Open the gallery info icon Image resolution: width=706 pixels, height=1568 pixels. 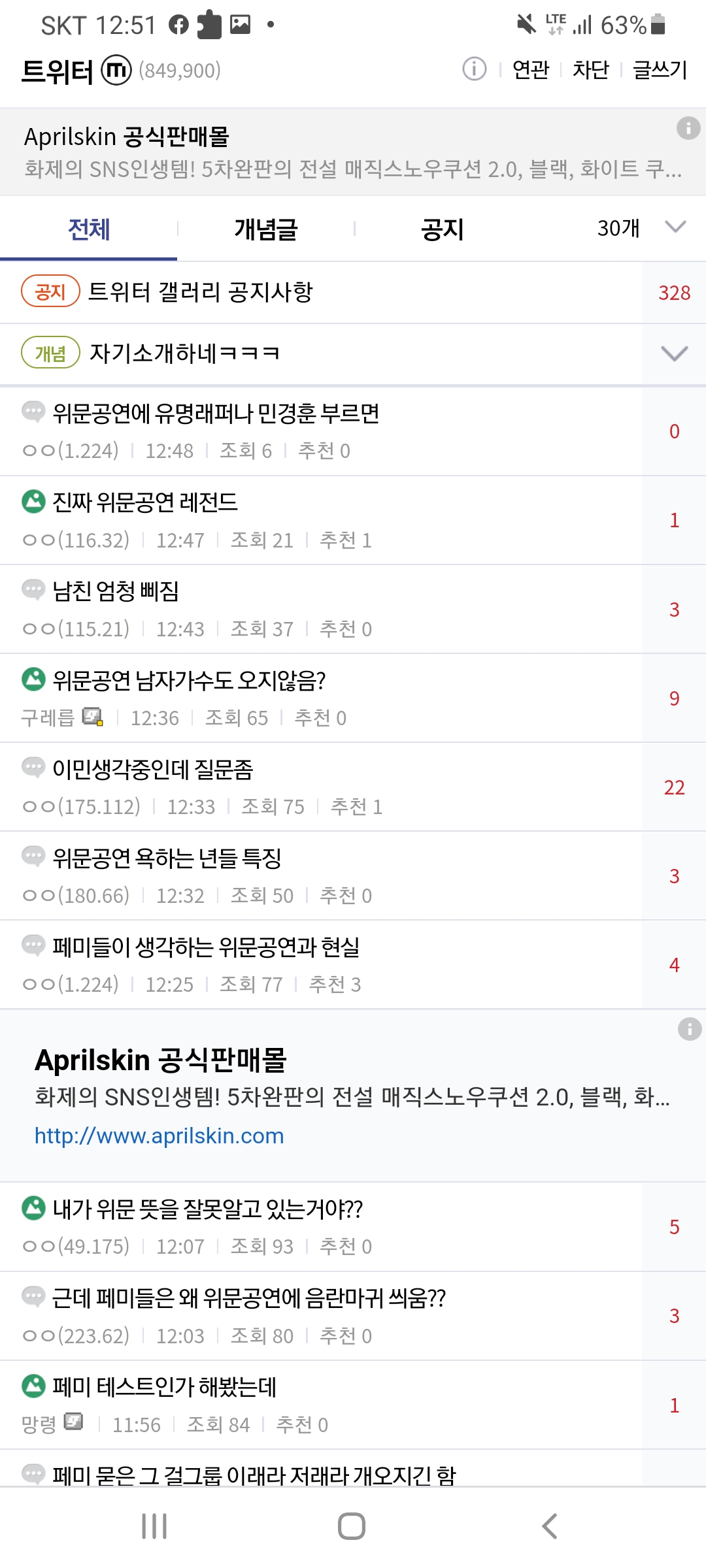click(474, 69)
